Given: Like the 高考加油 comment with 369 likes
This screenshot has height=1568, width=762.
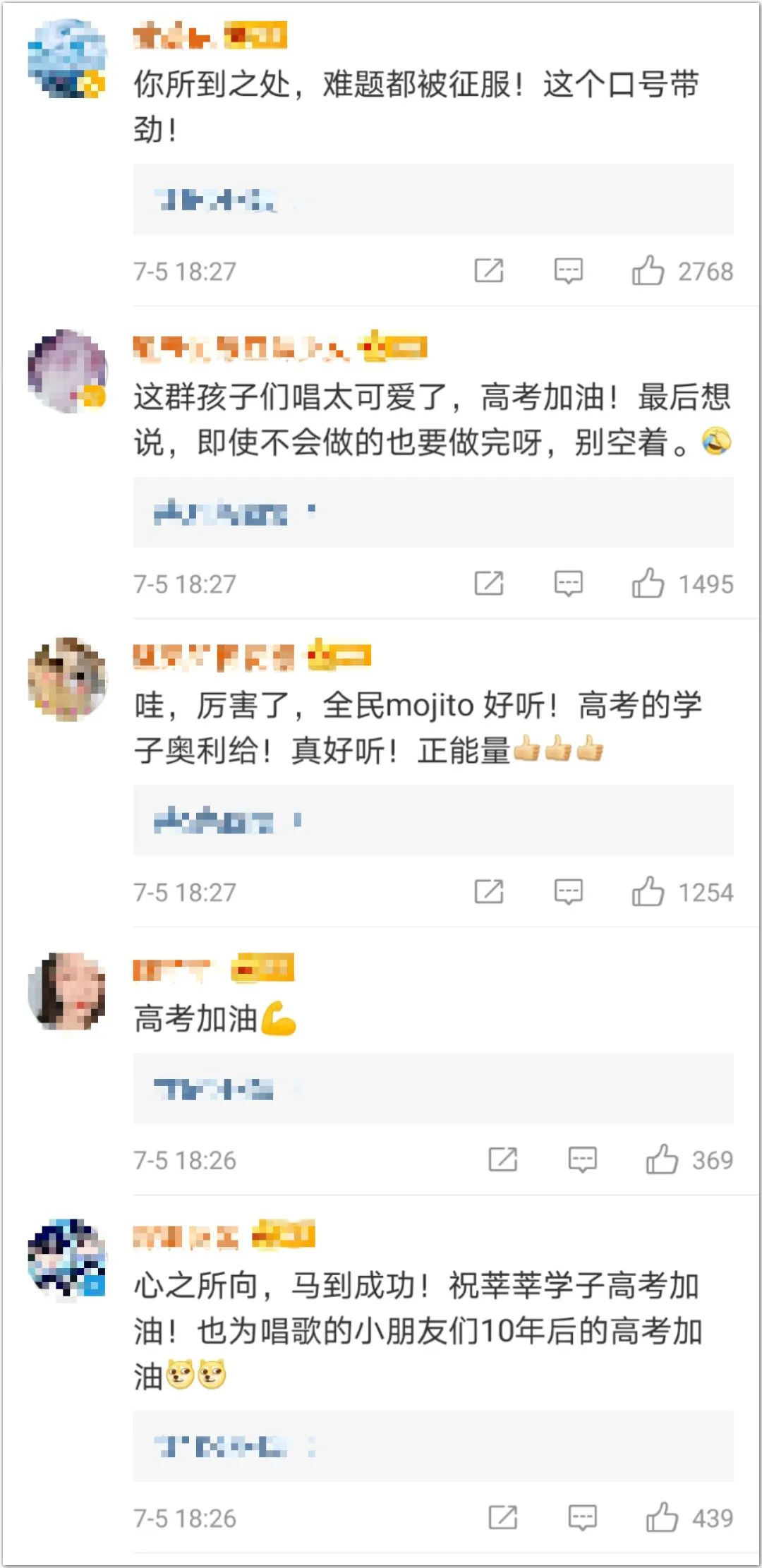Looking at the screenshot, I should (661, 1160).
